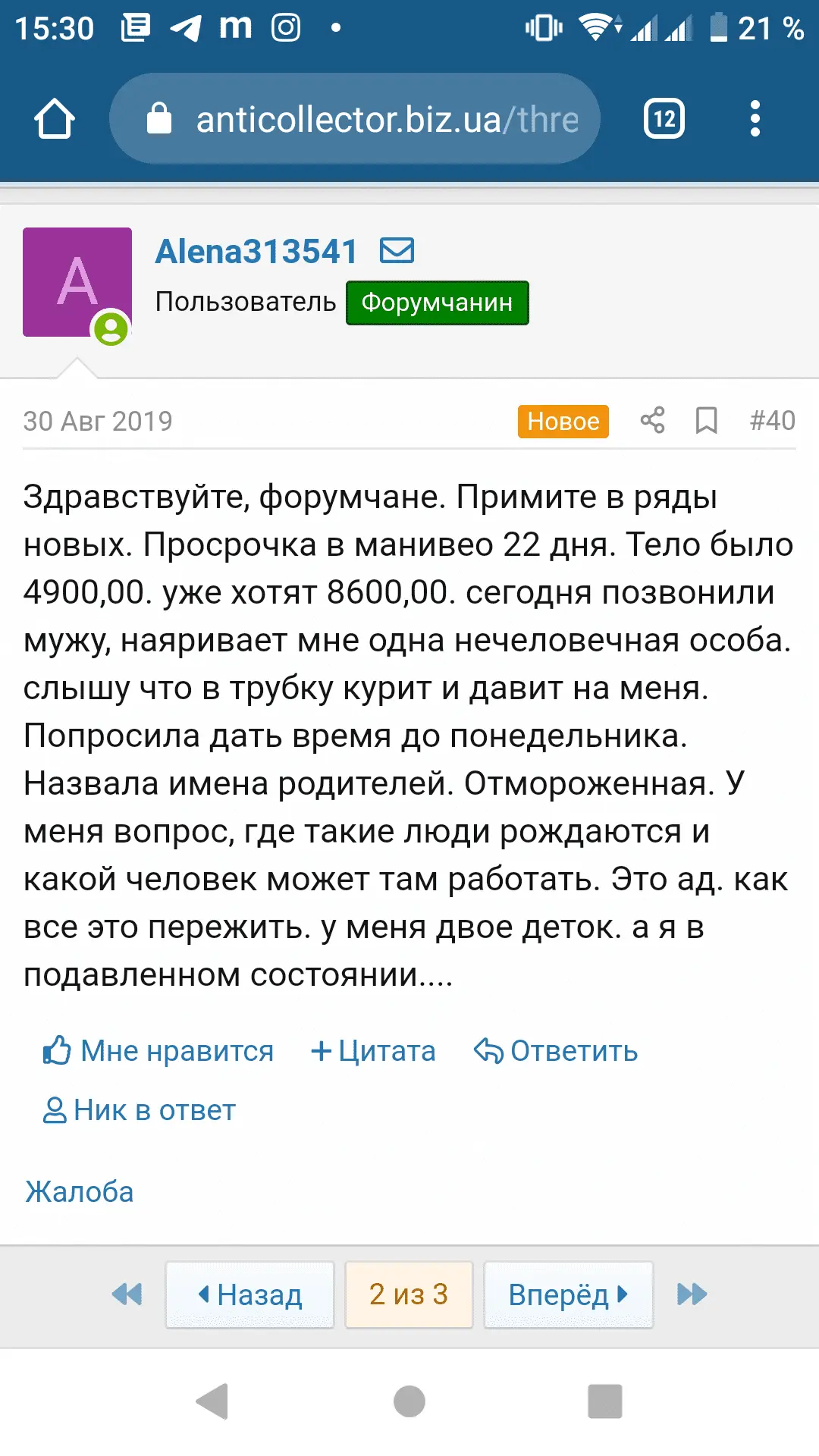This screenshot has height=1456, width=819.
Task: Reply to the post via Ответить
Action: [556, 1051]
